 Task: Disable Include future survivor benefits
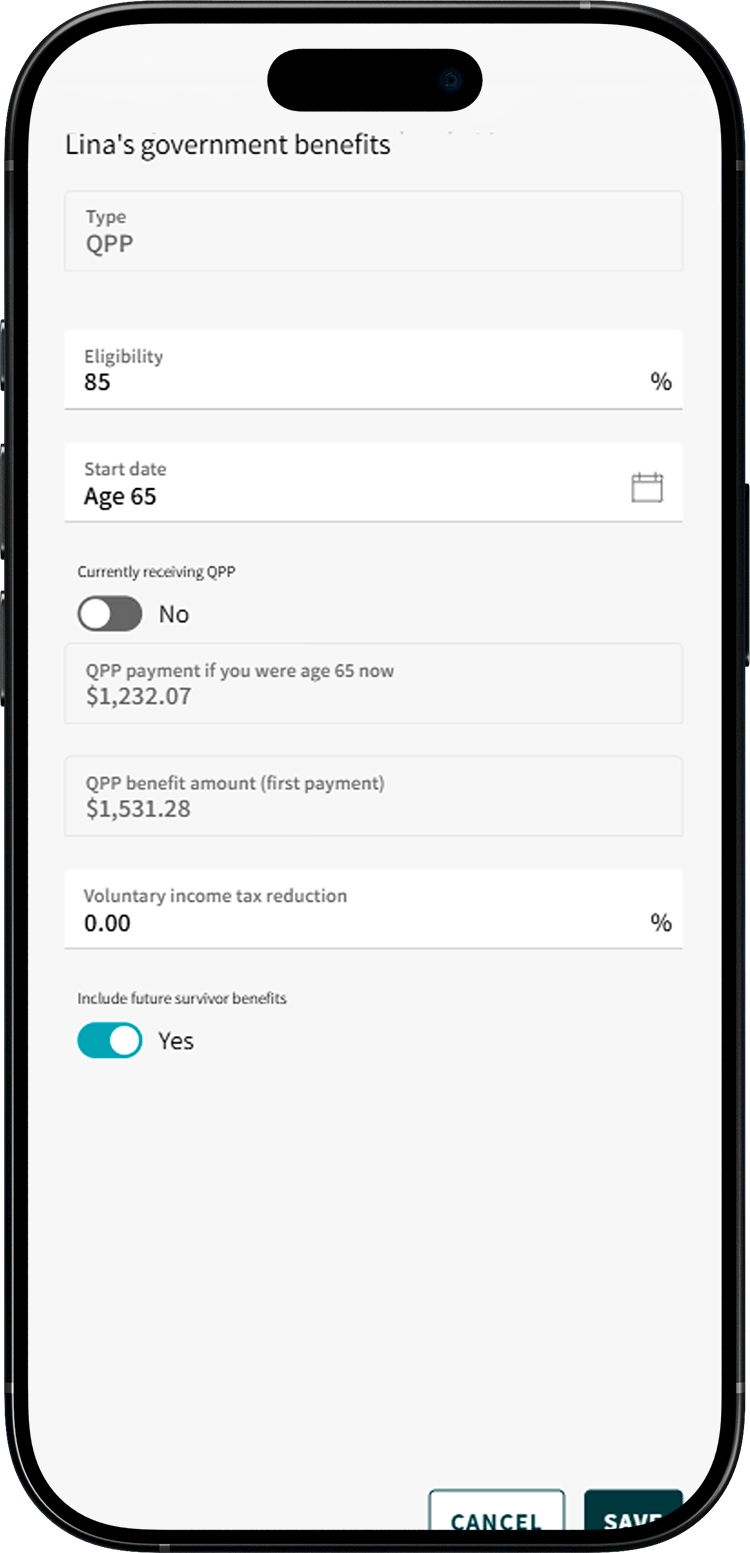point(110,1040)
